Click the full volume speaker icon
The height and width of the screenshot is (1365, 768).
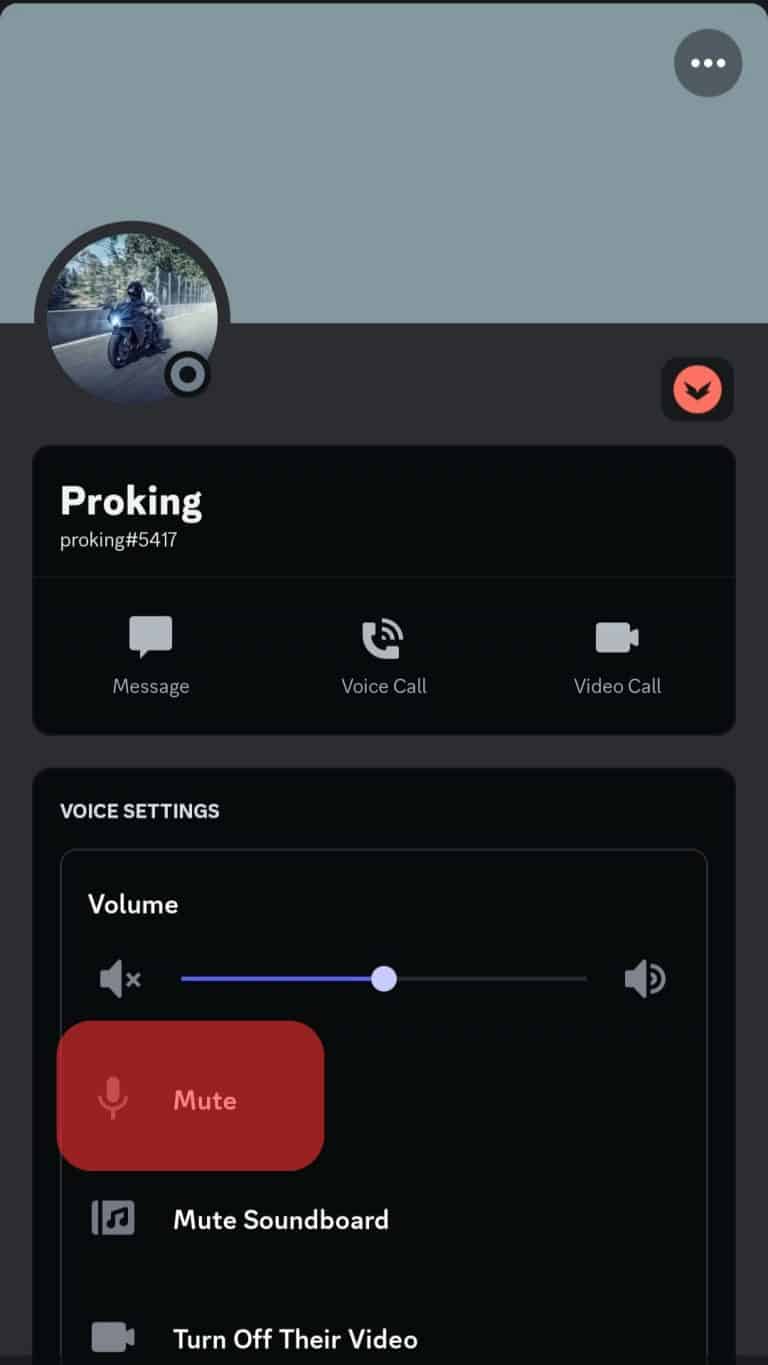pos(645,979)
